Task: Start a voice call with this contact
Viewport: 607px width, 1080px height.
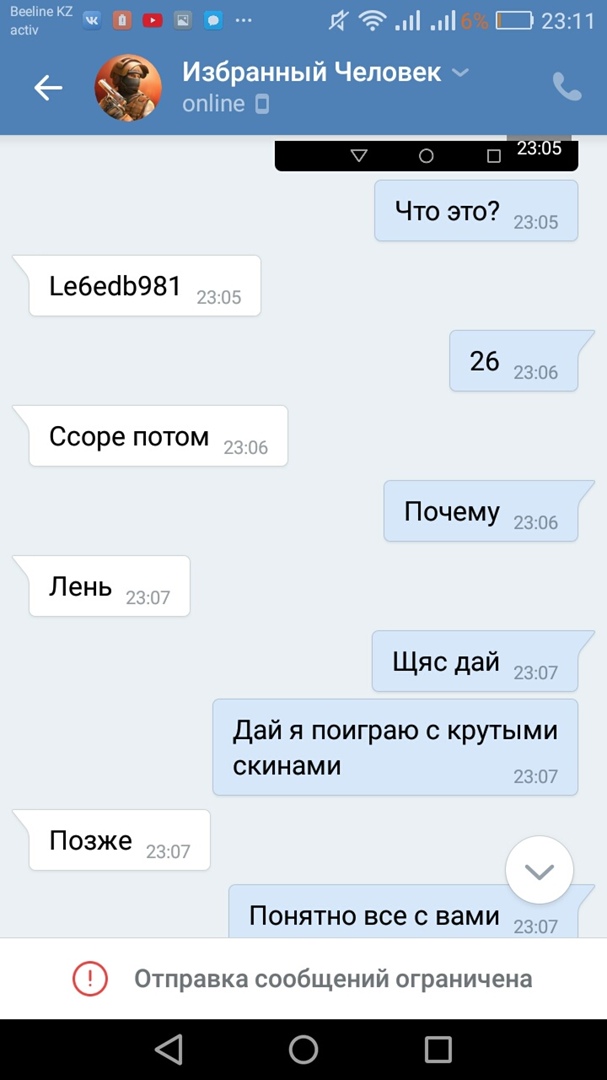Action: (567, 88)
